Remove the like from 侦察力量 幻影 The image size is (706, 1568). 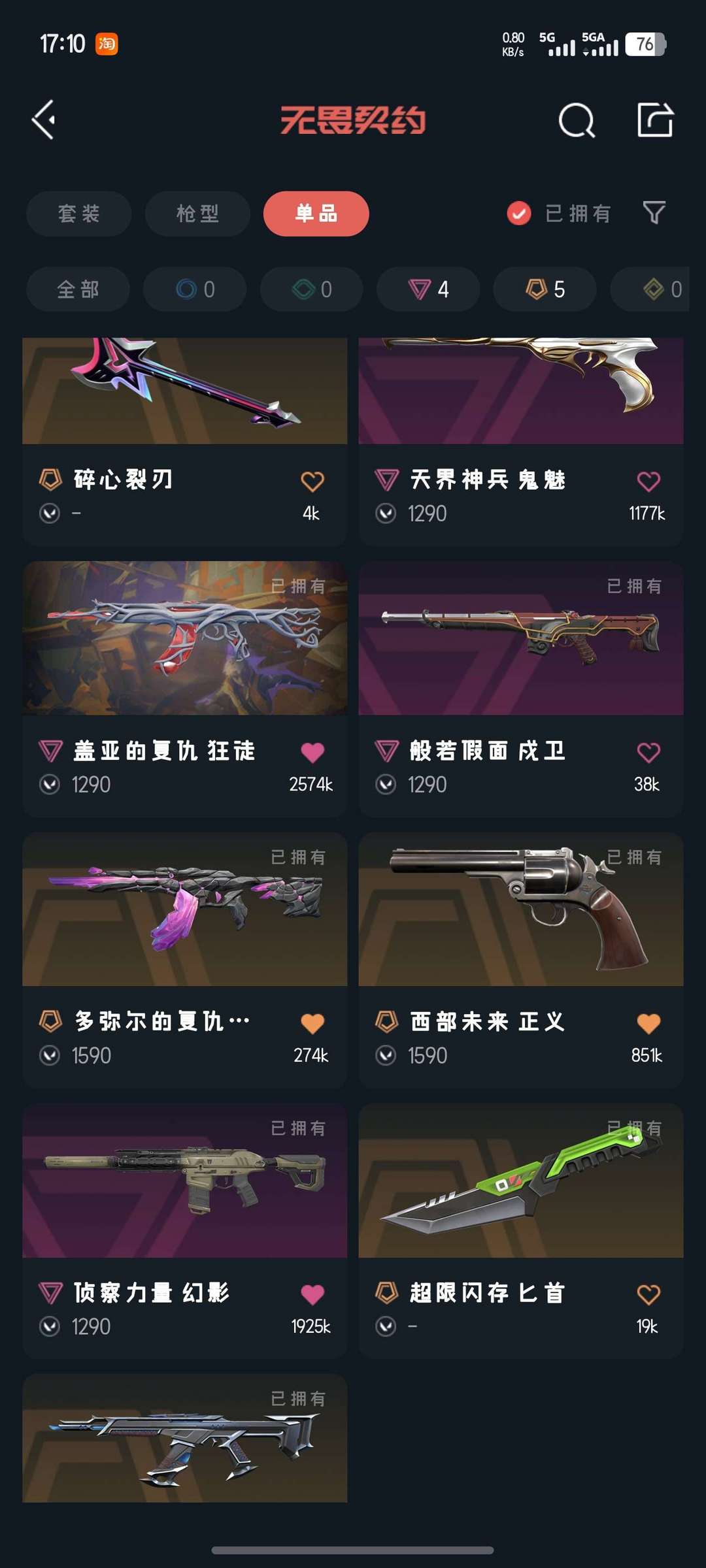(x=312, y=1294)
